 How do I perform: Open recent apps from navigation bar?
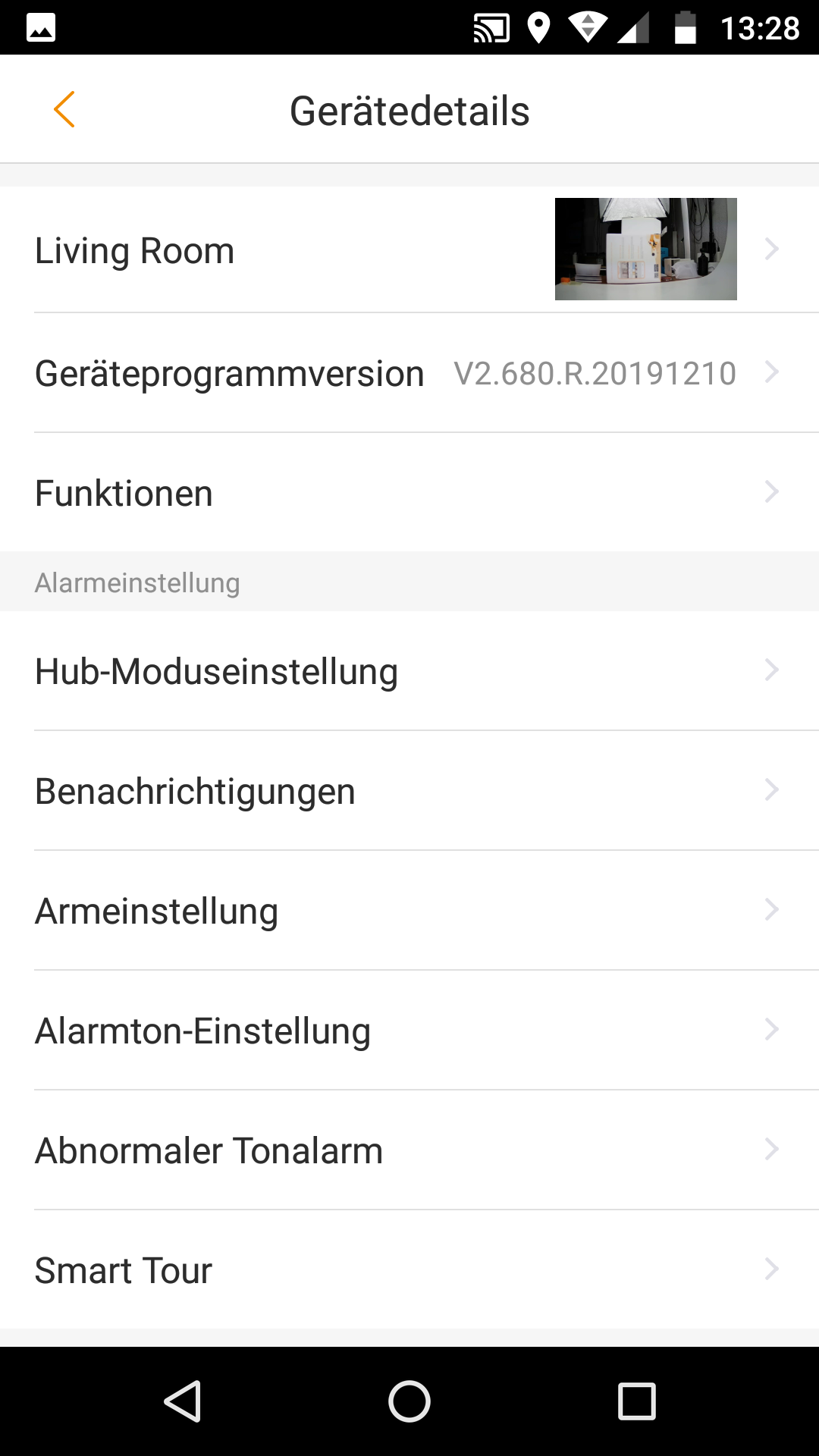[637, 1401]
